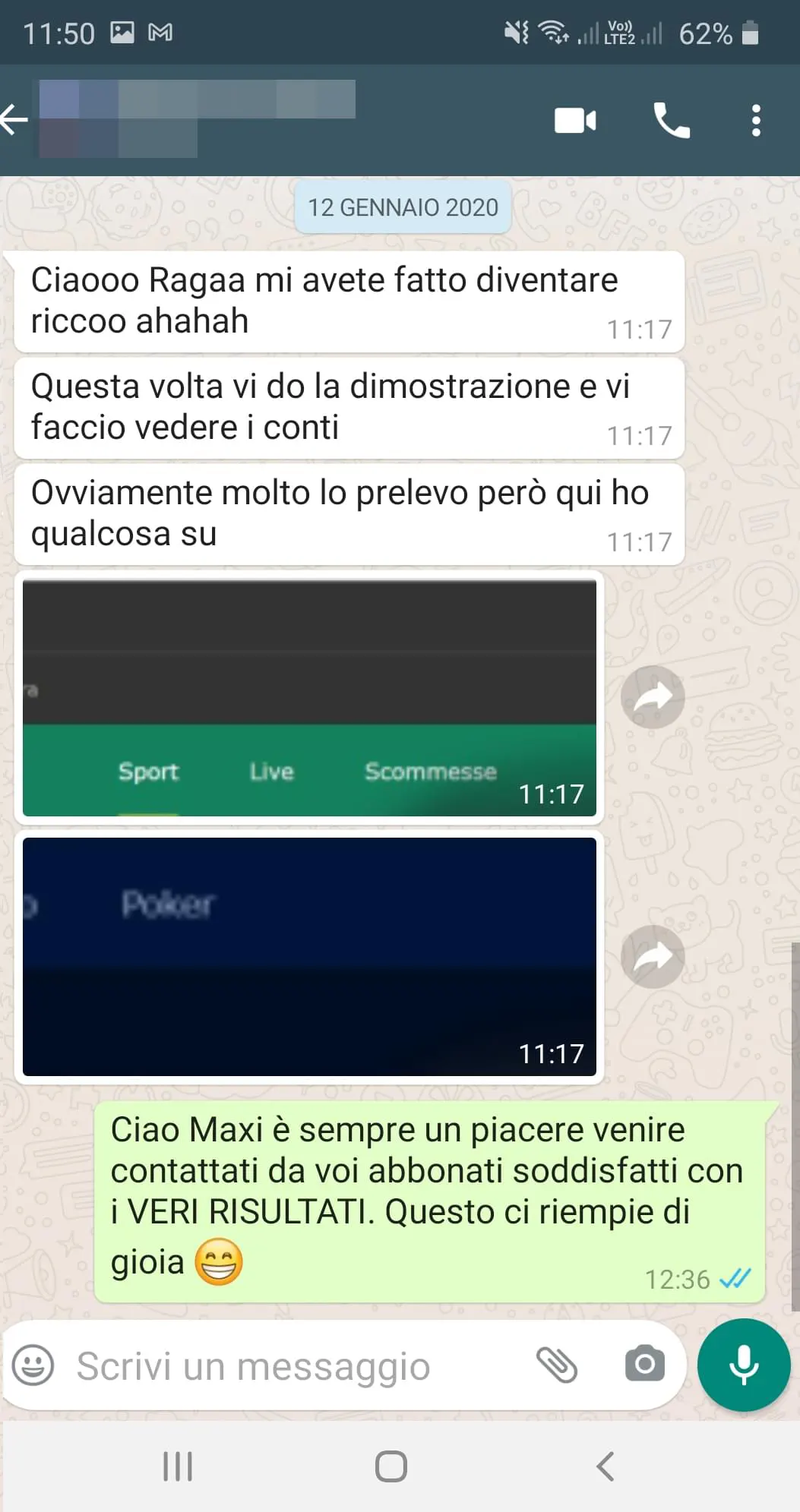Go back to the chat list
The image size is (800, 1512).
14,119
